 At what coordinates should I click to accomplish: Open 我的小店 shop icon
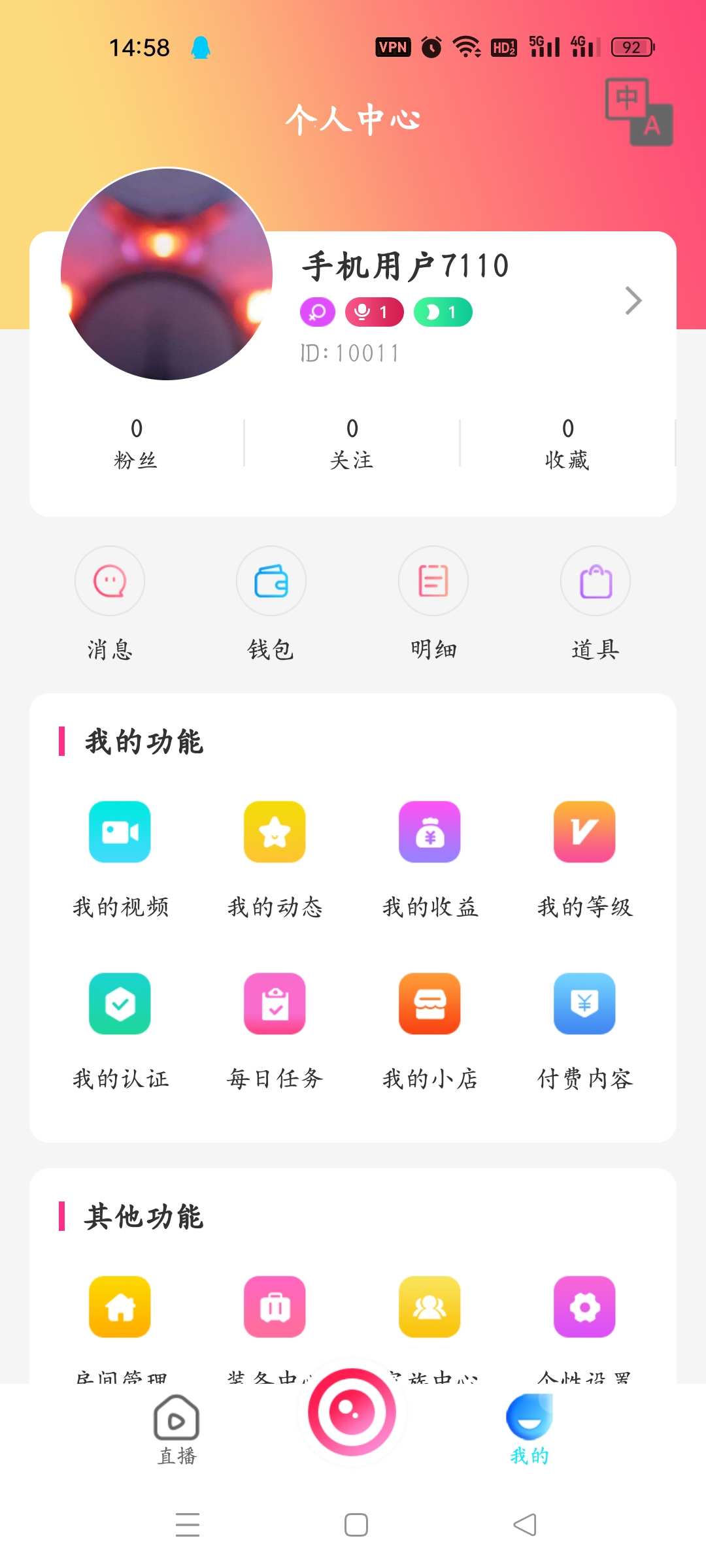429,1004
